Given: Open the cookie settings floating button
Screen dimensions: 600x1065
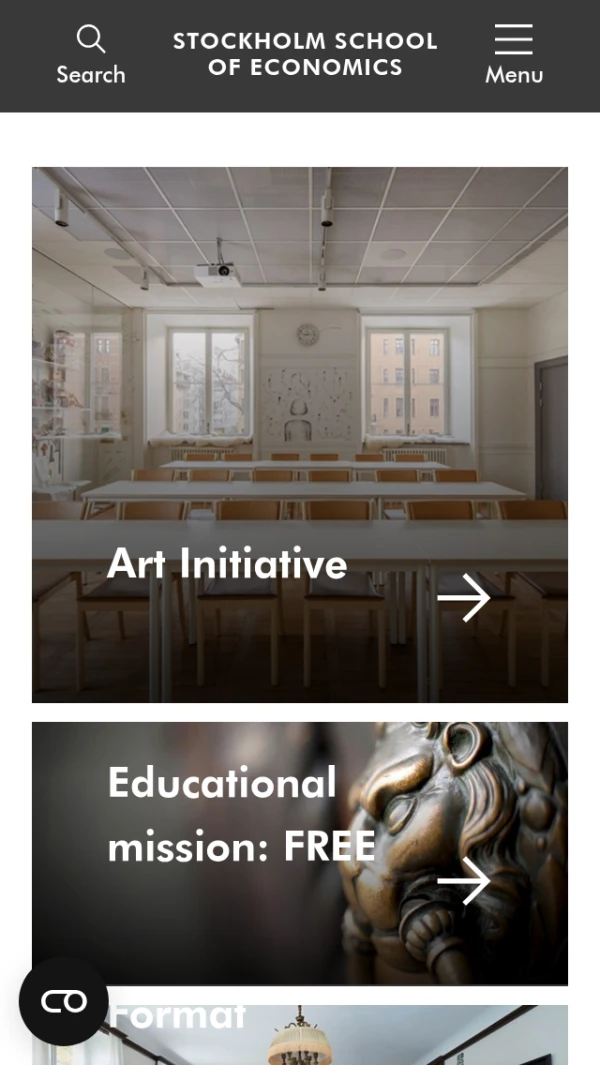Looking at the screenshot, I should coord(64,1001).
